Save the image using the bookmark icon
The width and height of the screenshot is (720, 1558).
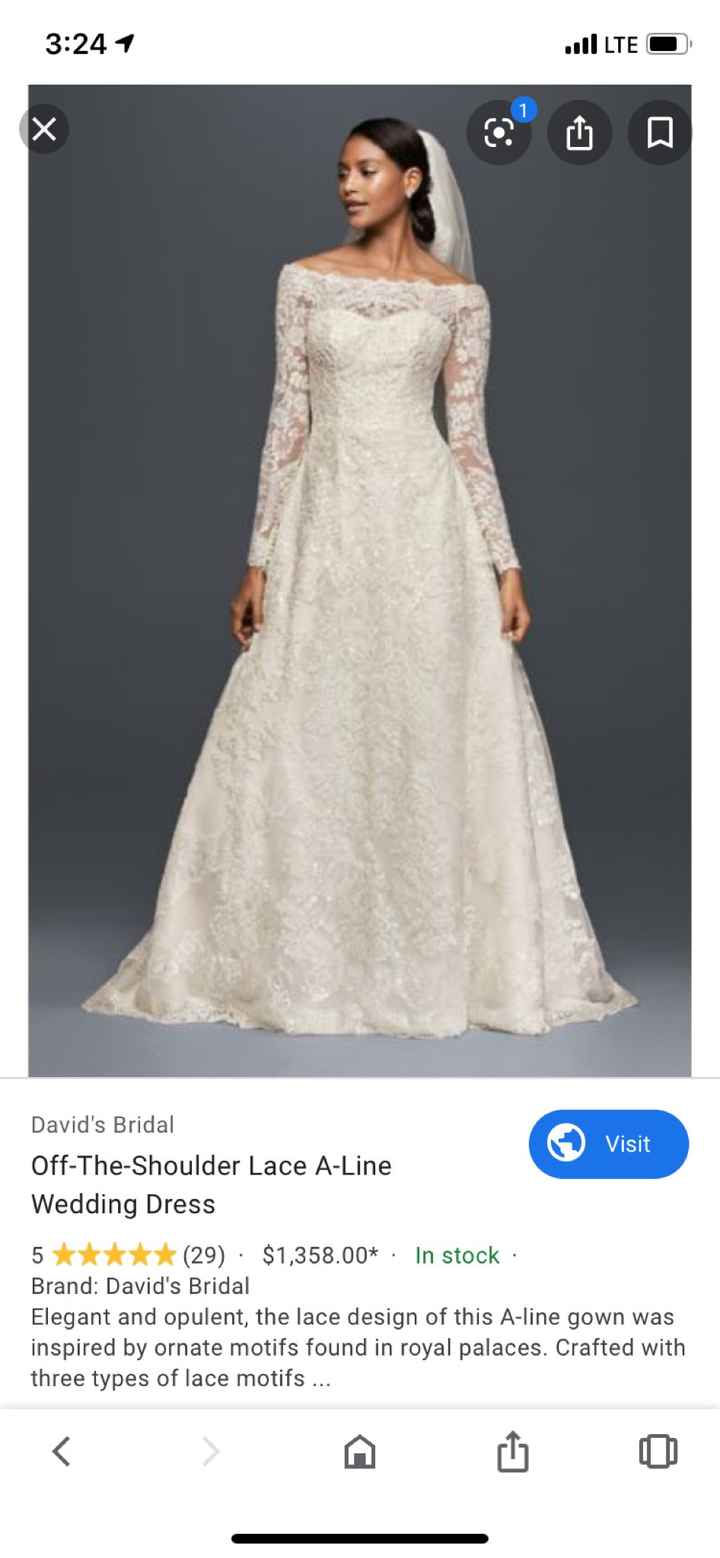pyautogui.click(x=659, y=132)
